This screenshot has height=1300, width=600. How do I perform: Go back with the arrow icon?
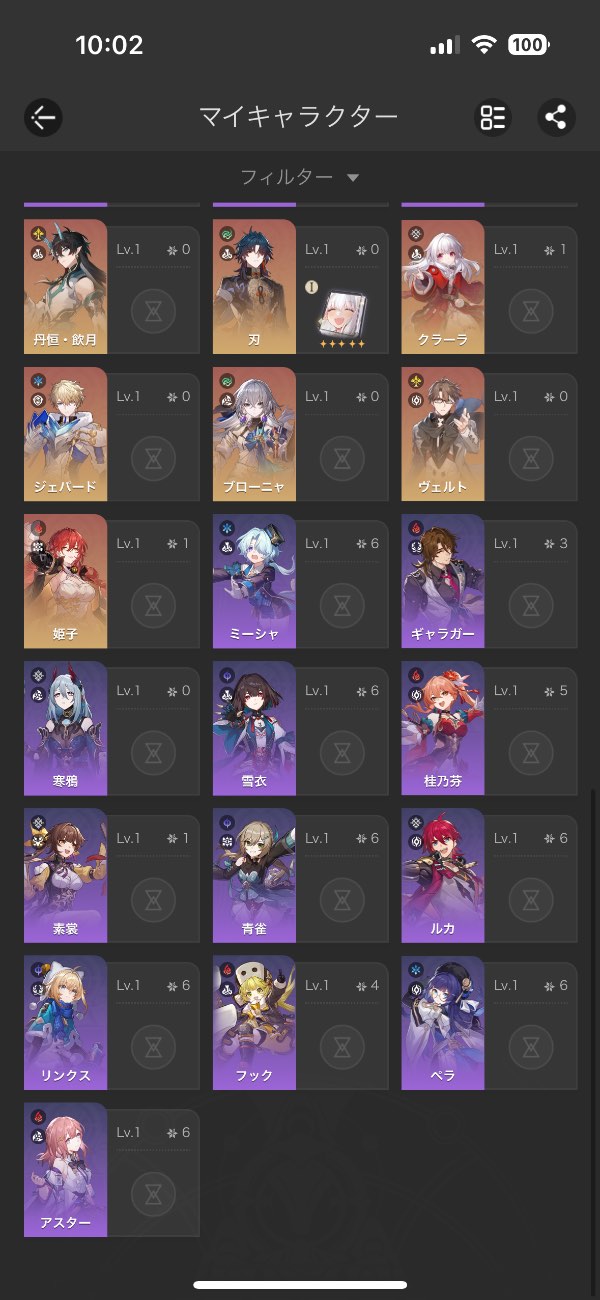click(x=43, y=118)
